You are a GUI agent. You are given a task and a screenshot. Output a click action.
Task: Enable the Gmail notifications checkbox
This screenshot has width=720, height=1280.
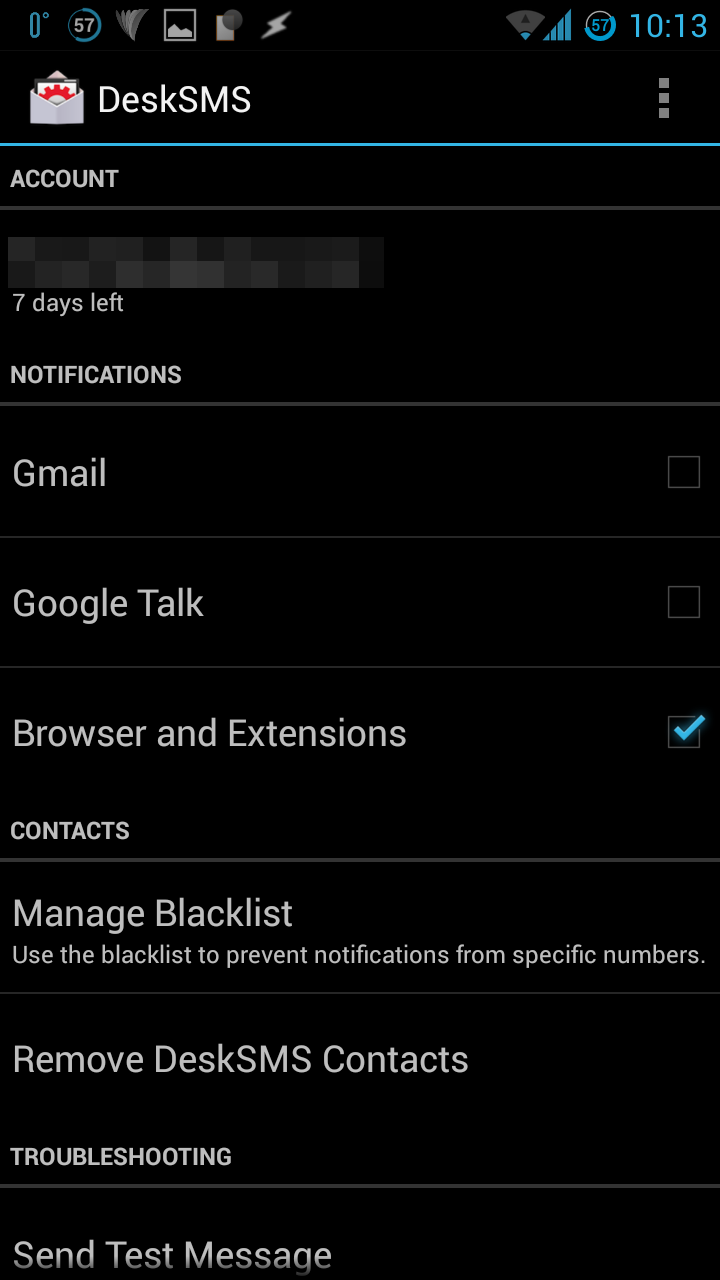click(684, 472)
